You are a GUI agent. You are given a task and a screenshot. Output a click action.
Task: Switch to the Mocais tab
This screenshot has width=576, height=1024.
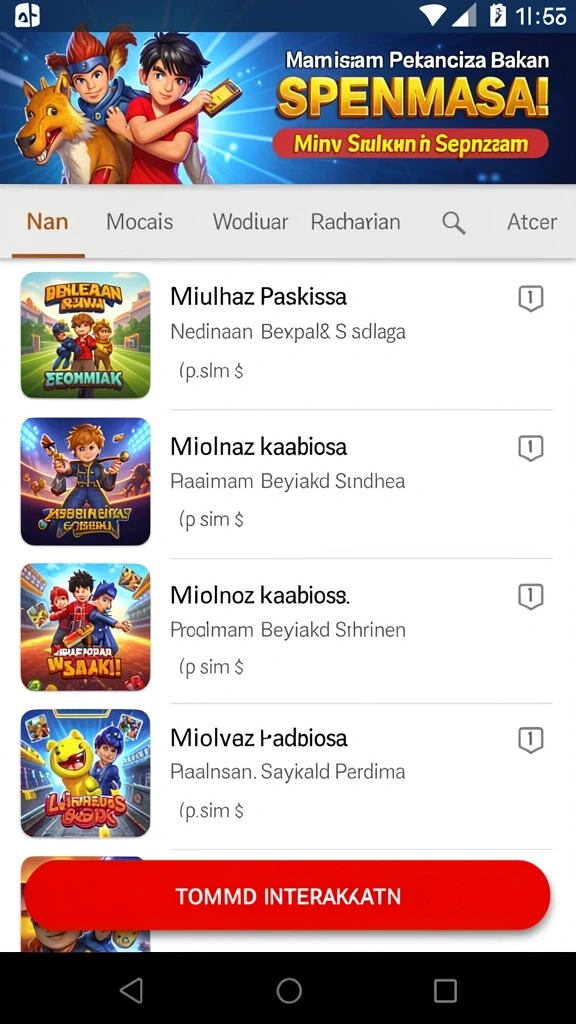point(140,222)
